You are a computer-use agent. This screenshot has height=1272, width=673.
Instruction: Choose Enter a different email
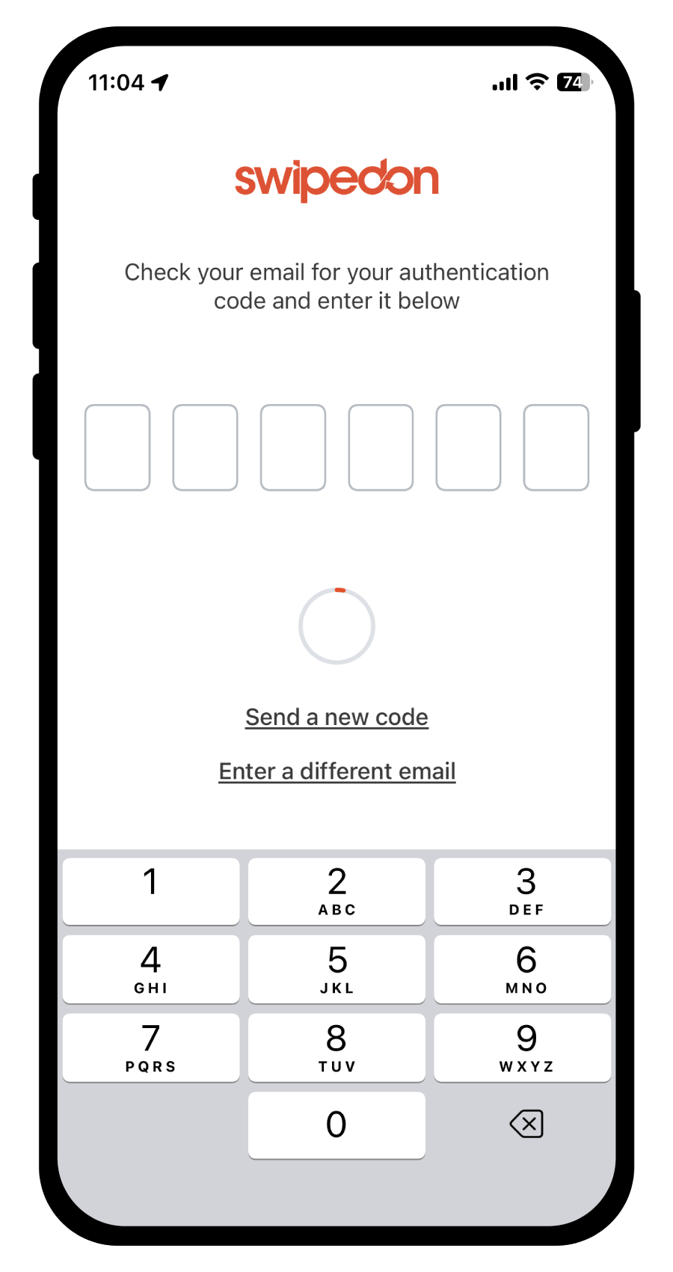[337, 771]
